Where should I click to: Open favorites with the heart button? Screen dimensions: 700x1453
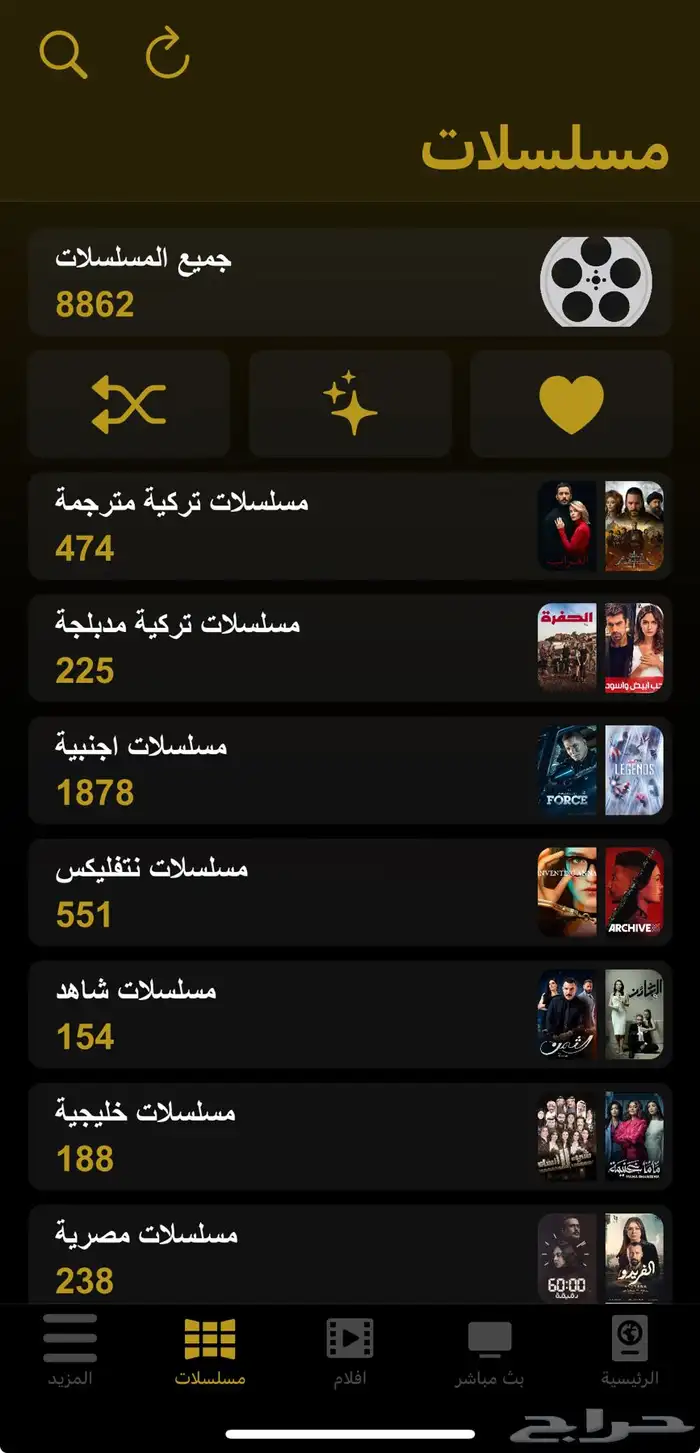(x=571, y=404)
